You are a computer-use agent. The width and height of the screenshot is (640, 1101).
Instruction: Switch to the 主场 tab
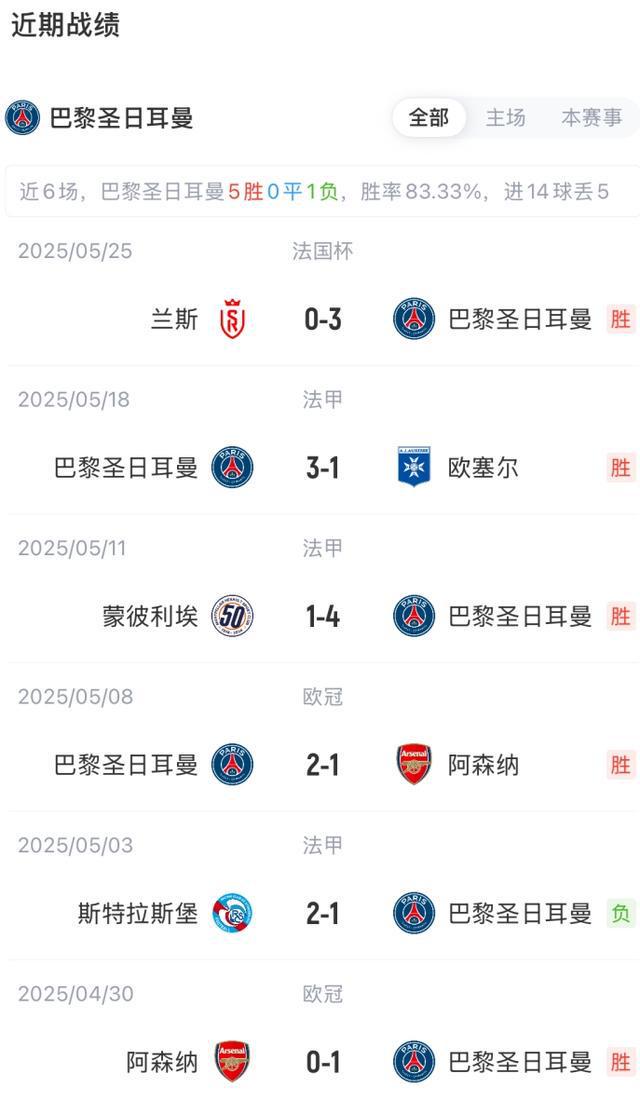(x=505, y=118)
